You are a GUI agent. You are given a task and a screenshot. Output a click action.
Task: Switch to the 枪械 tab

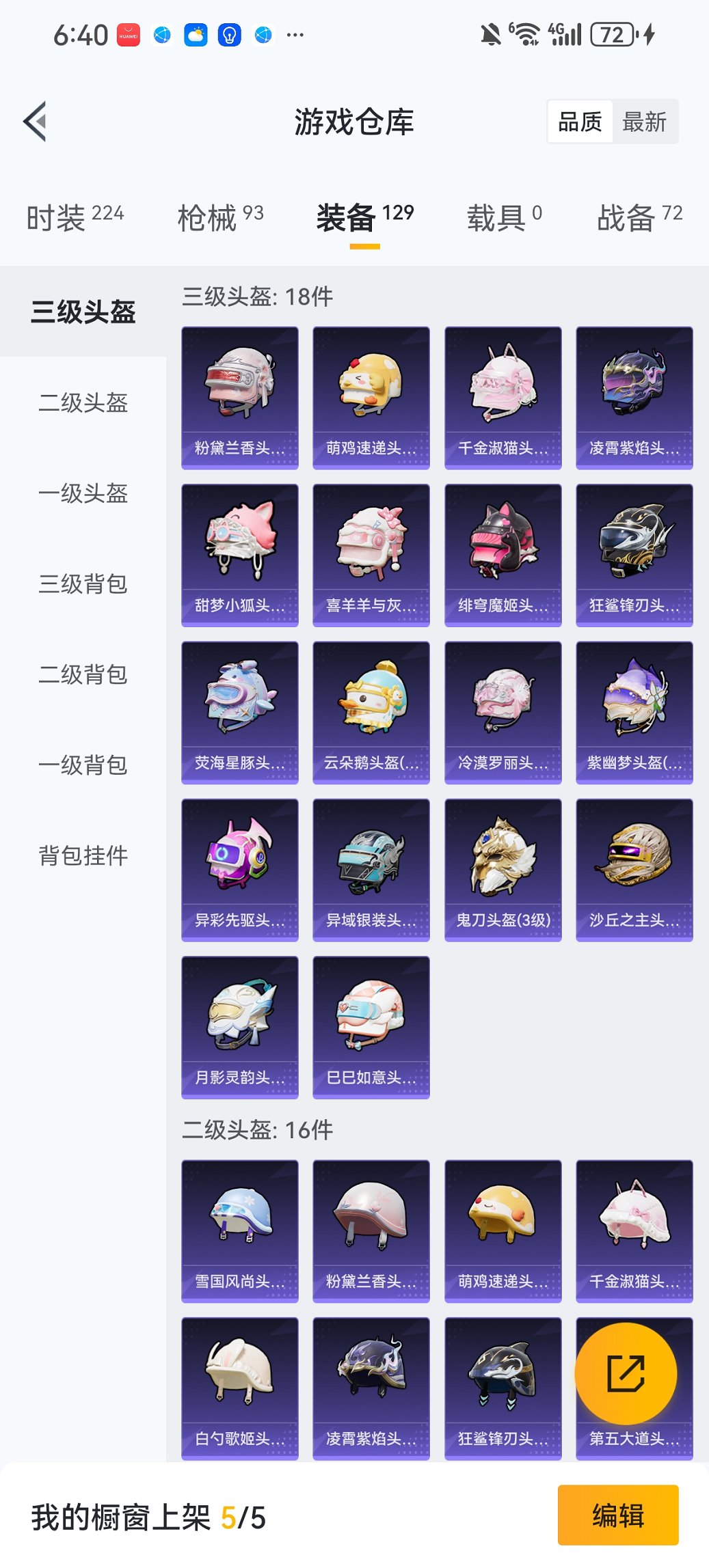[220, 217]
